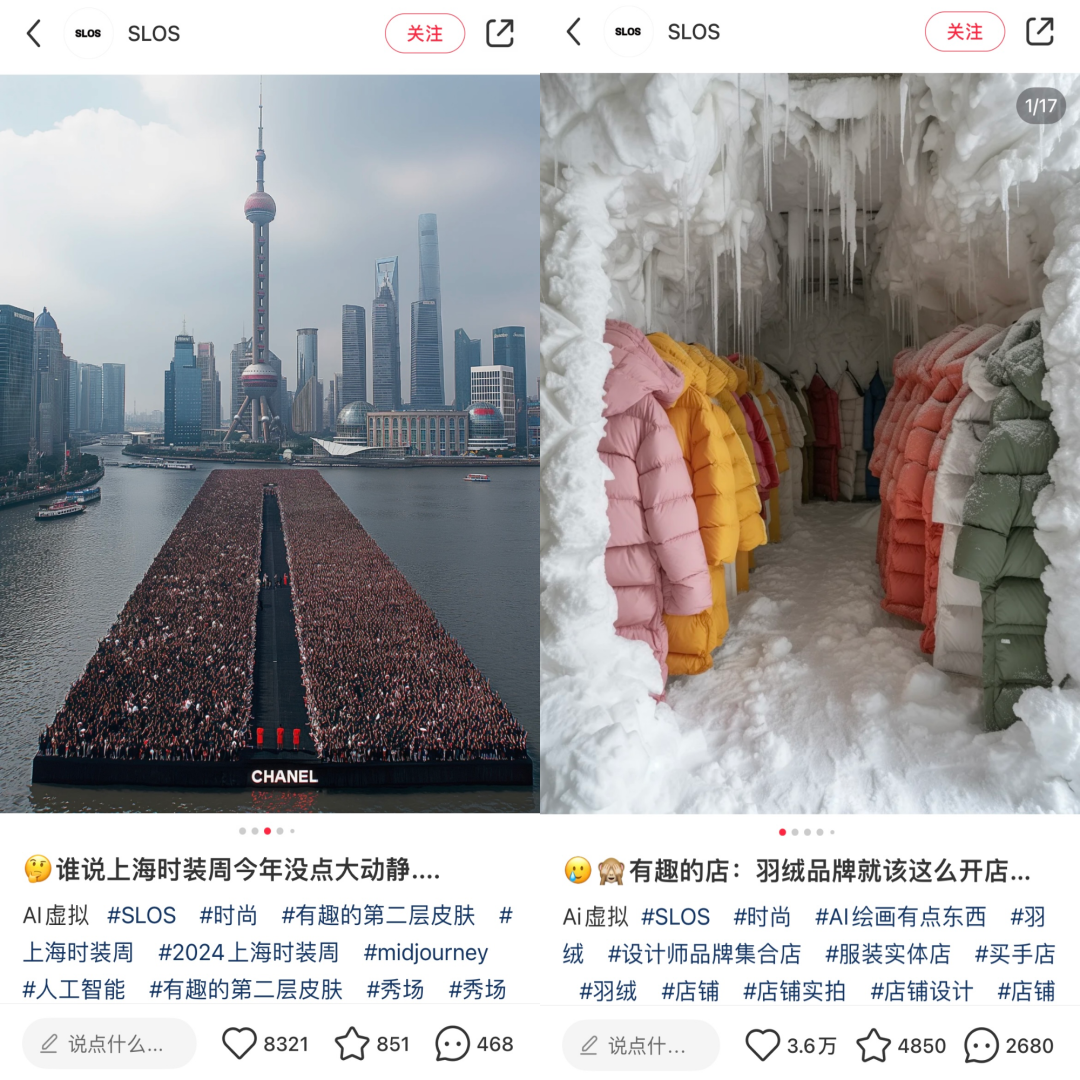Follow SLOS on the down jacket store post
Screen dimensions: 1080x1080
tap(964, 33)
